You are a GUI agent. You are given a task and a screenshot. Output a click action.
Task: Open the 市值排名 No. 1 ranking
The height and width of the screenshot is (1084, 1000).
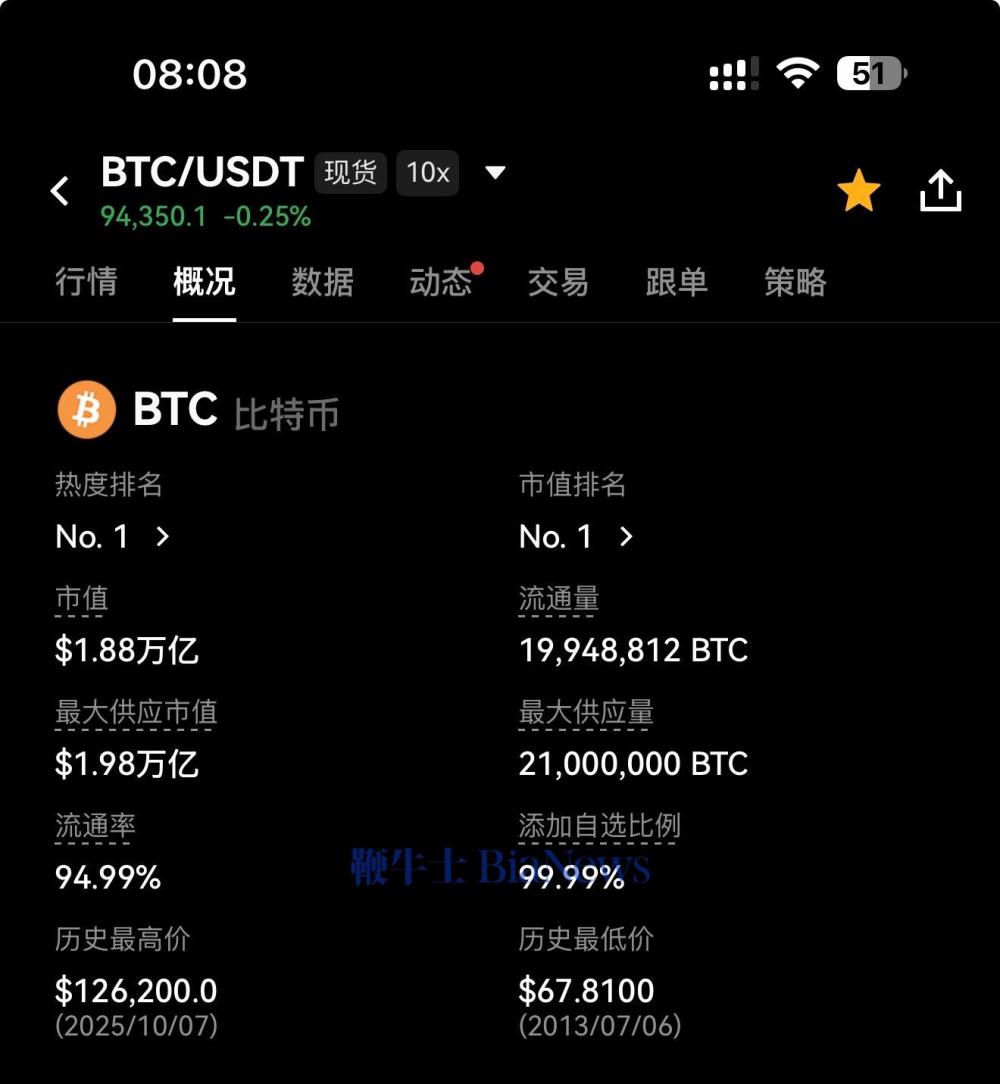coord(577,537)
